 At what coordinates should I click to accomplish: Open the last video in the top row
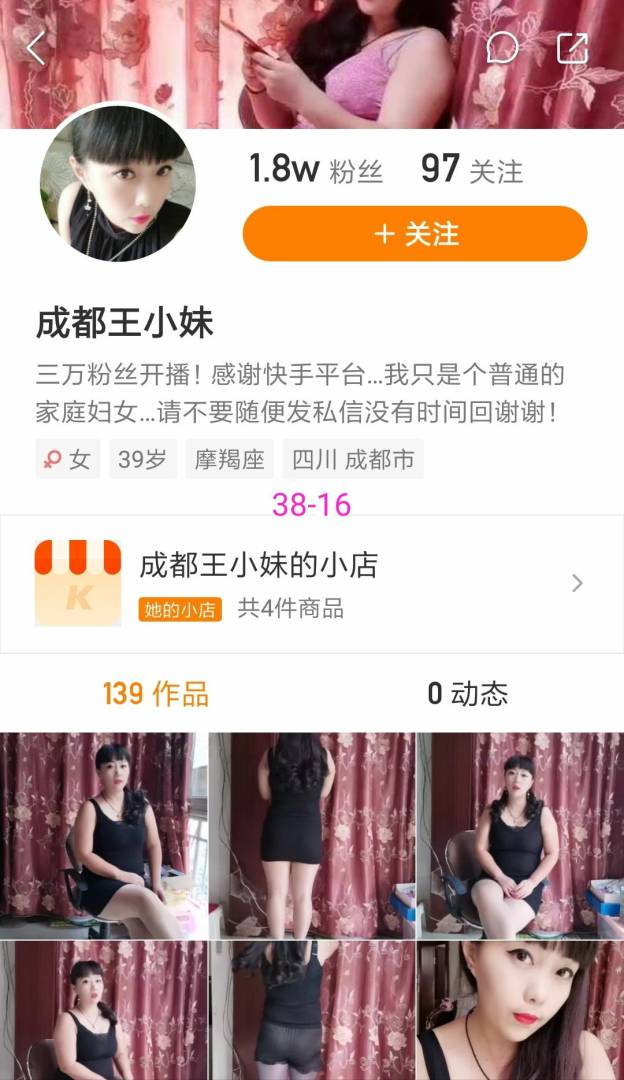520,835
